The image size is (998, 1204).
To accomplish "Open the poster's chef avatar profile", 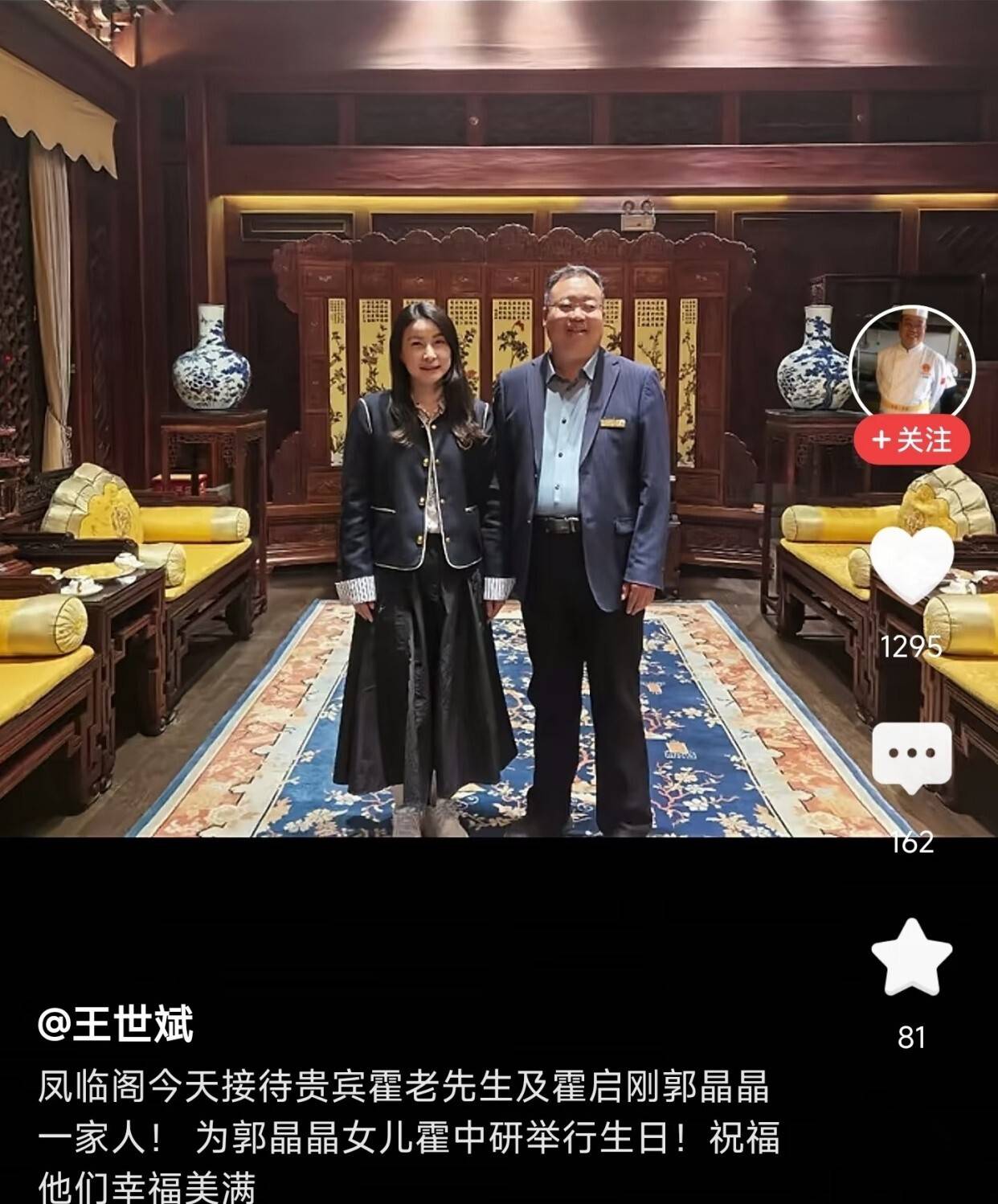I will (912, 364).
